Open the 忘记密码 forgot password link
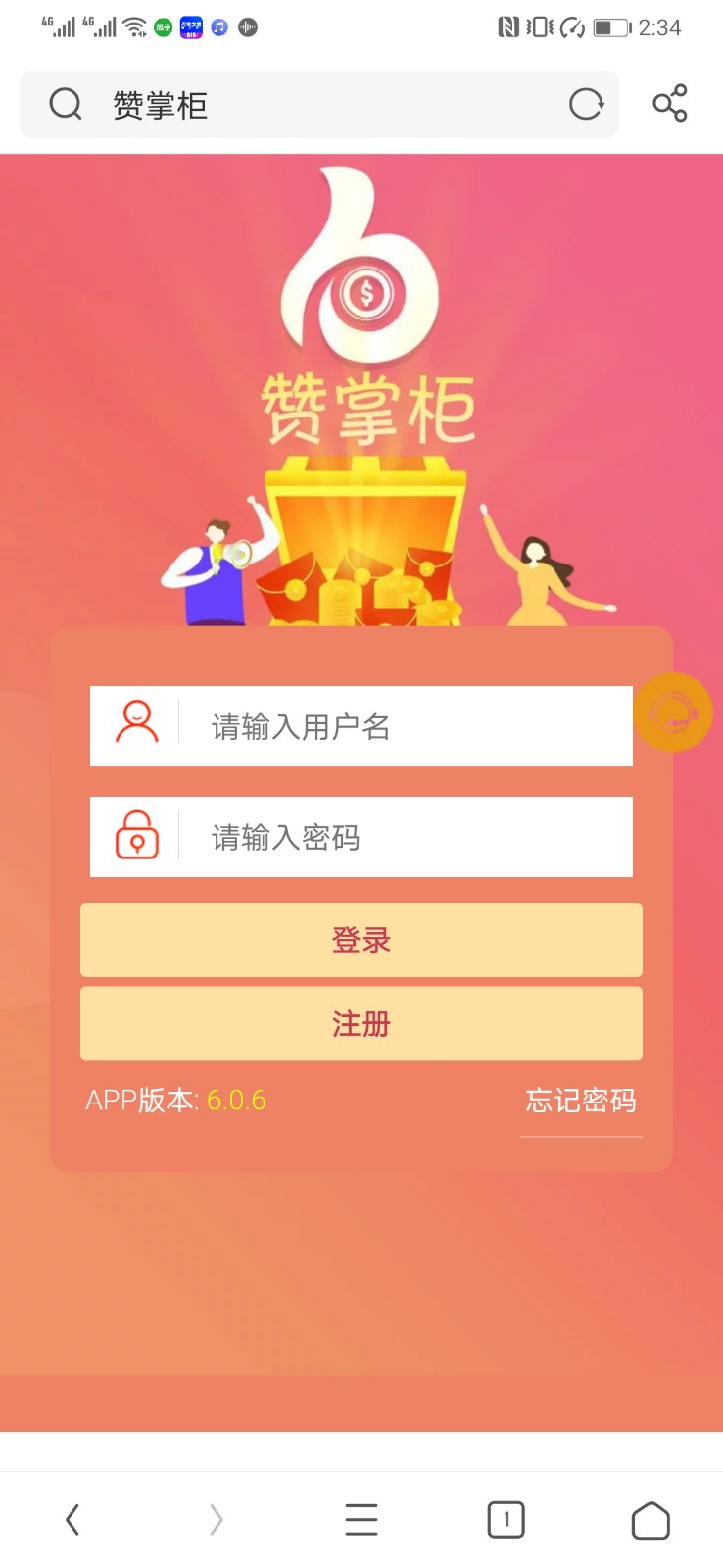 (x=580, y=1101)
